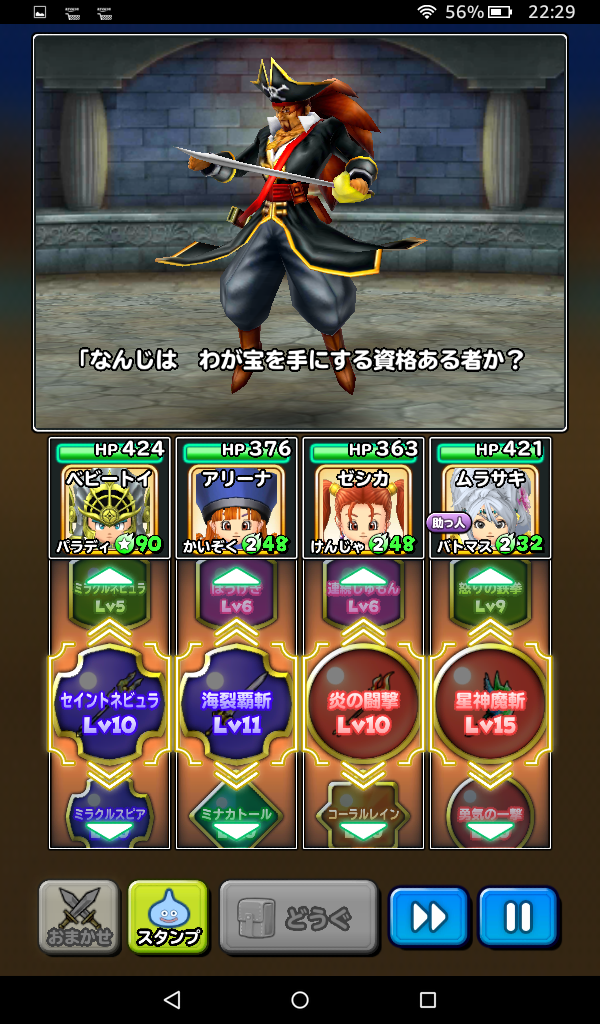Tap the おまかせ auto-battle button
Screen dimensions: 600x1024
point(78,916)
